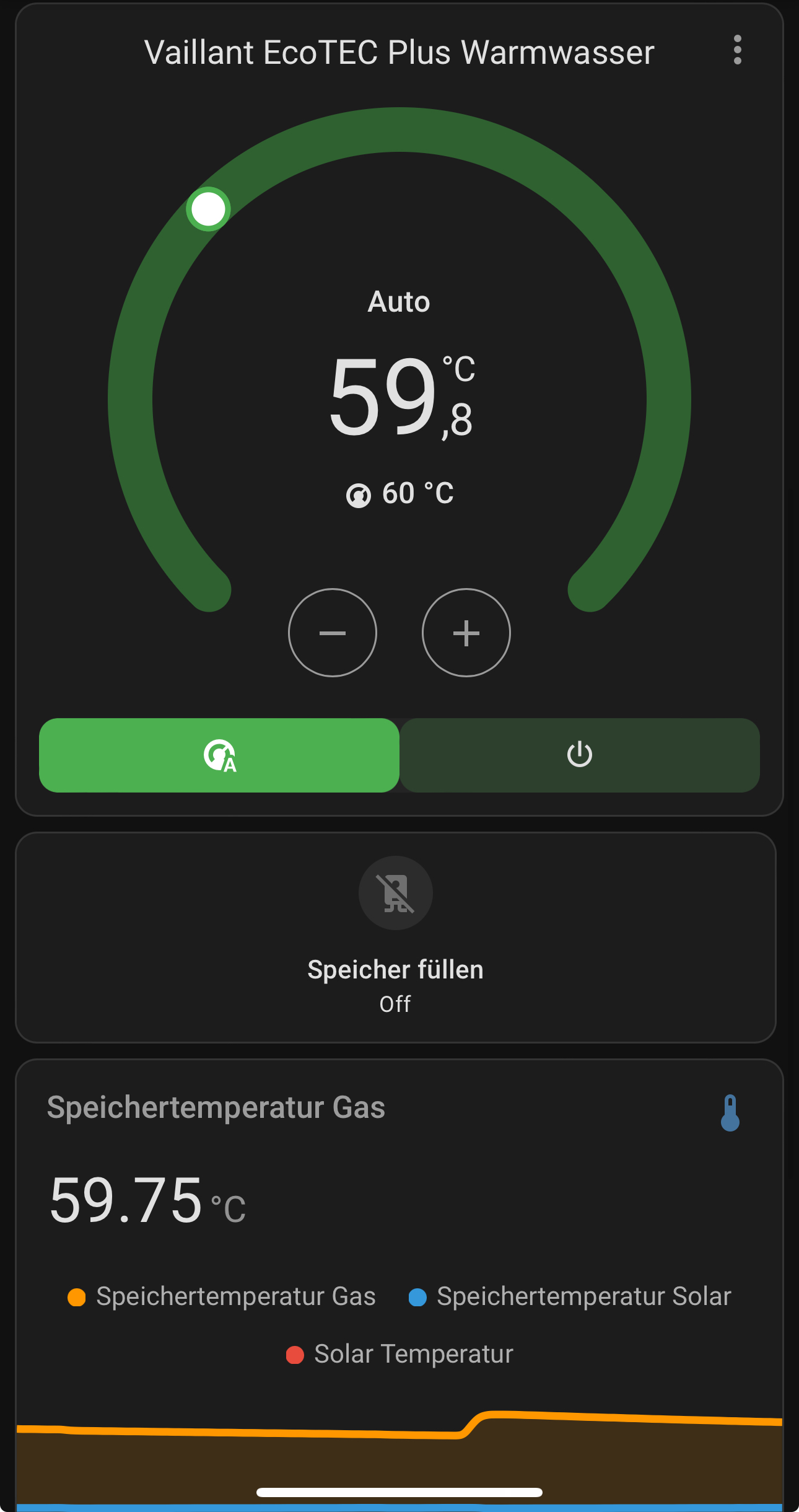Toggle the Solar Temperatur legend series
The width and height of the screenshot is (799, 1512).
tap(399, 1354)
